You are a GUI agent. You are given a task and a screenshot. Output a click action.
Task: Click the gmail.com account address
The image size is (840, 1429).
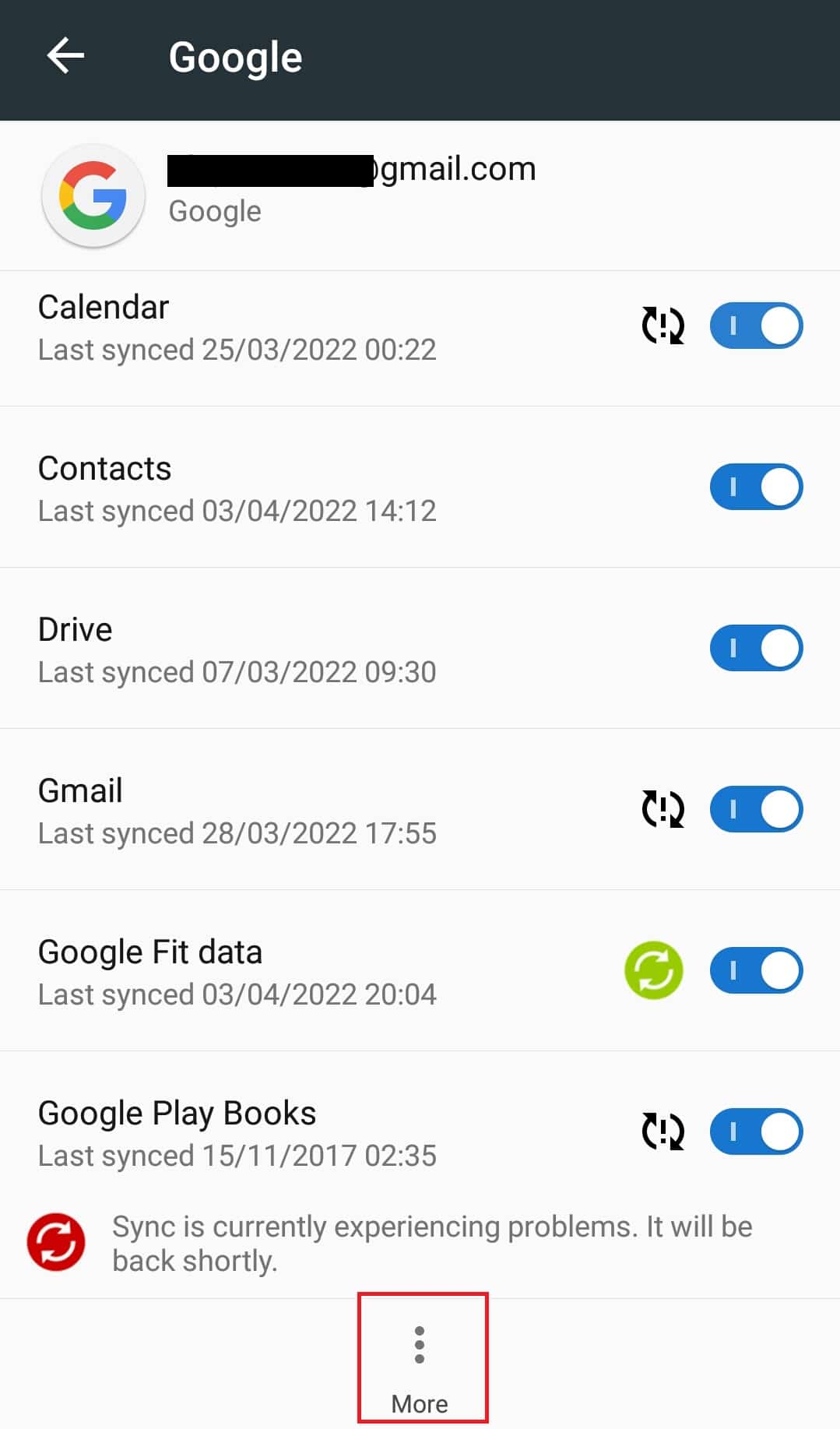tap(350, 168)
